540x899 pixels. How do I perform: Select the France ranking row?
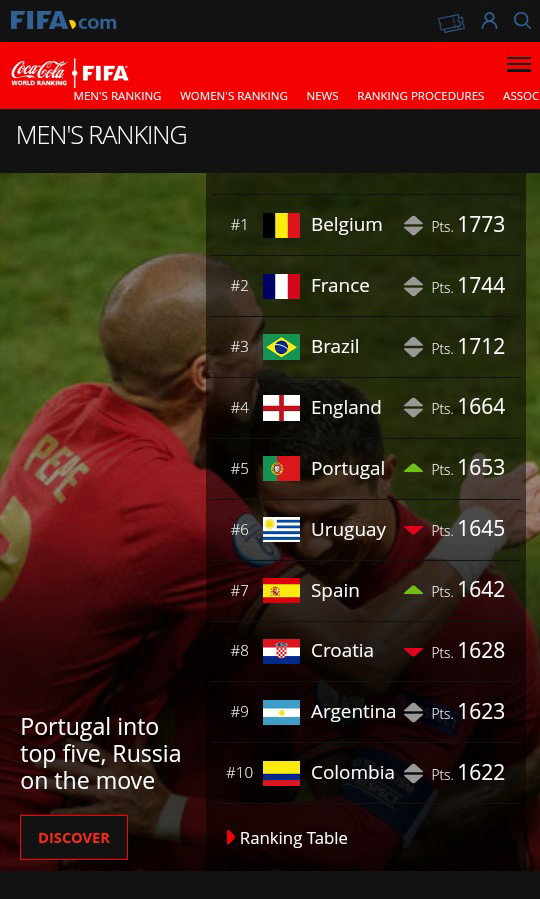[366, 286]
